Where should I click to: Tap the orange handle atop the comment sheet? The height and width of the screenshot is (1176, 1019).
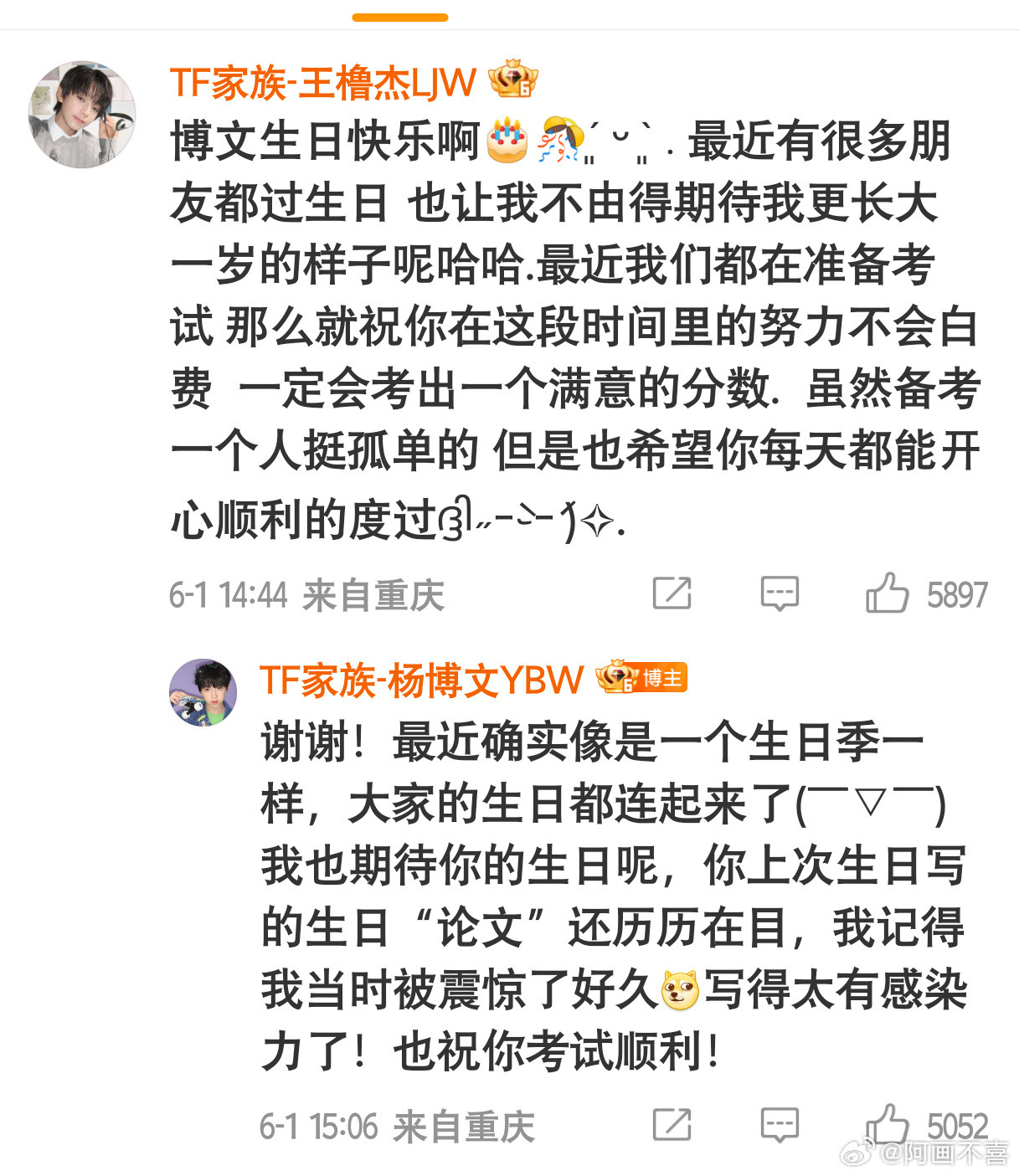click(400, 18)
